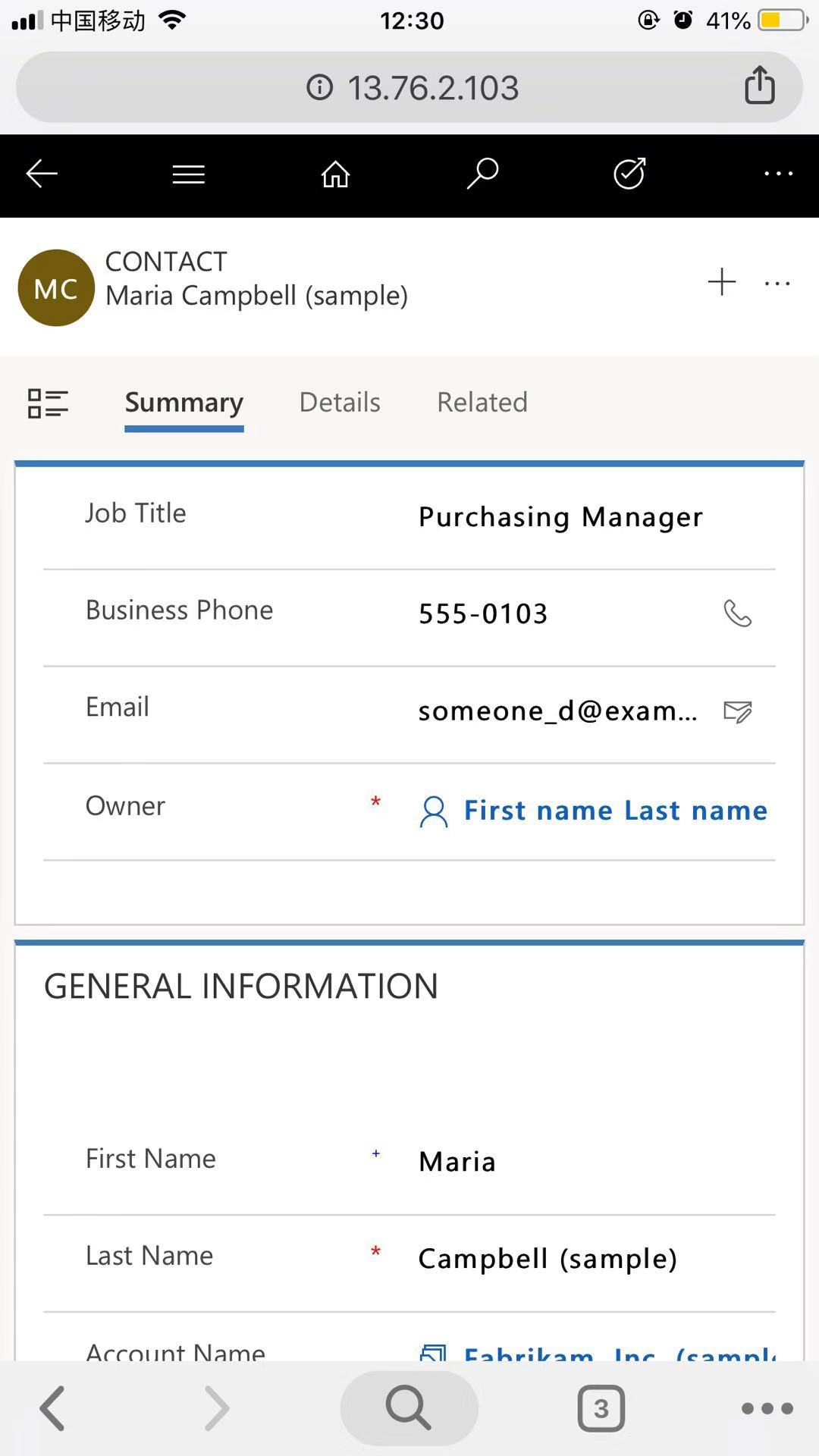The height and width of the screenshot is (1456, 819).
Task: Edit the Job Title field
Action: (x=409, y=516)
